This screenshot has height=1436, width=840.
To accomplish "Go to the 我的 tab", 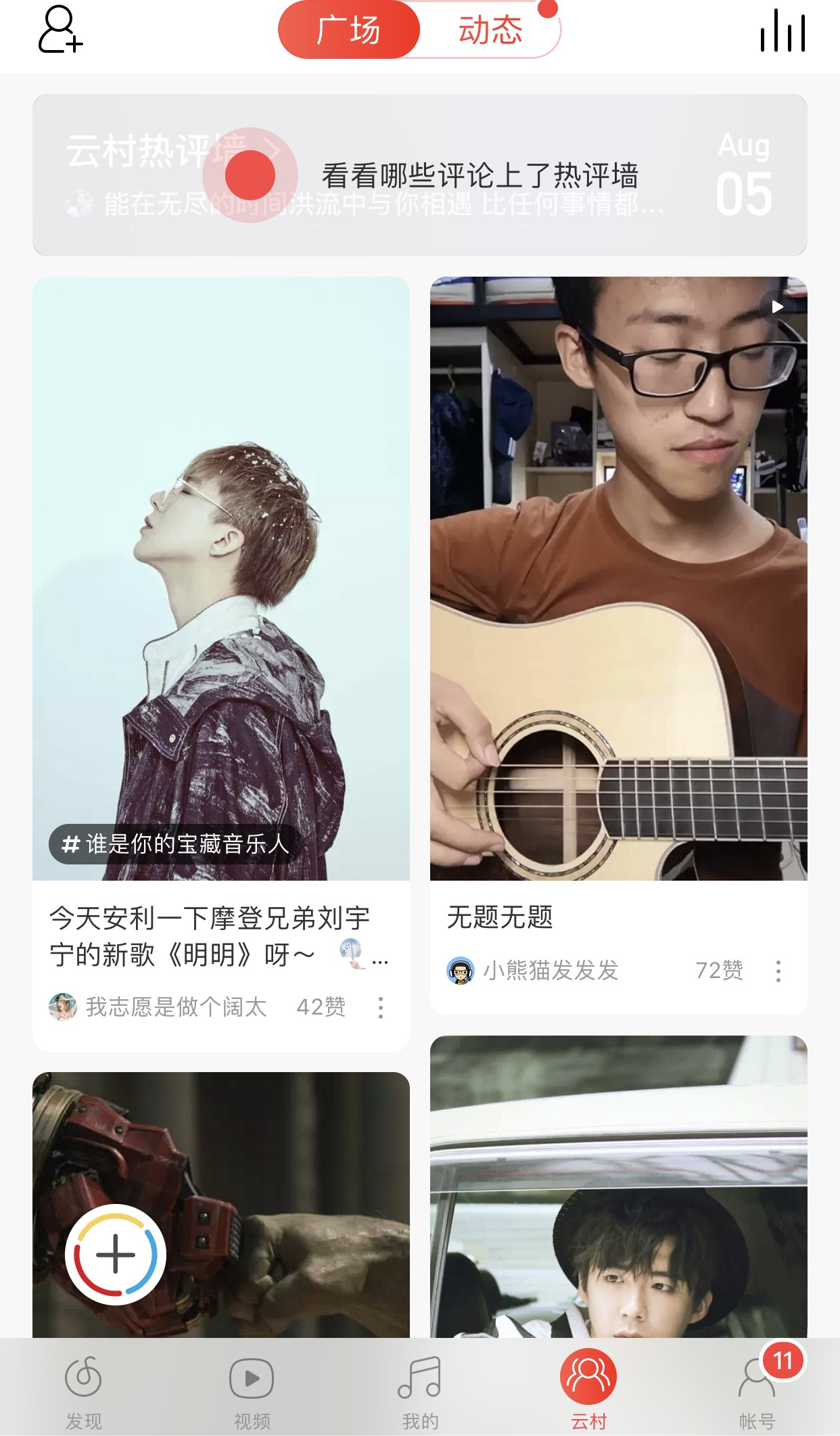I will [420, 1388].
